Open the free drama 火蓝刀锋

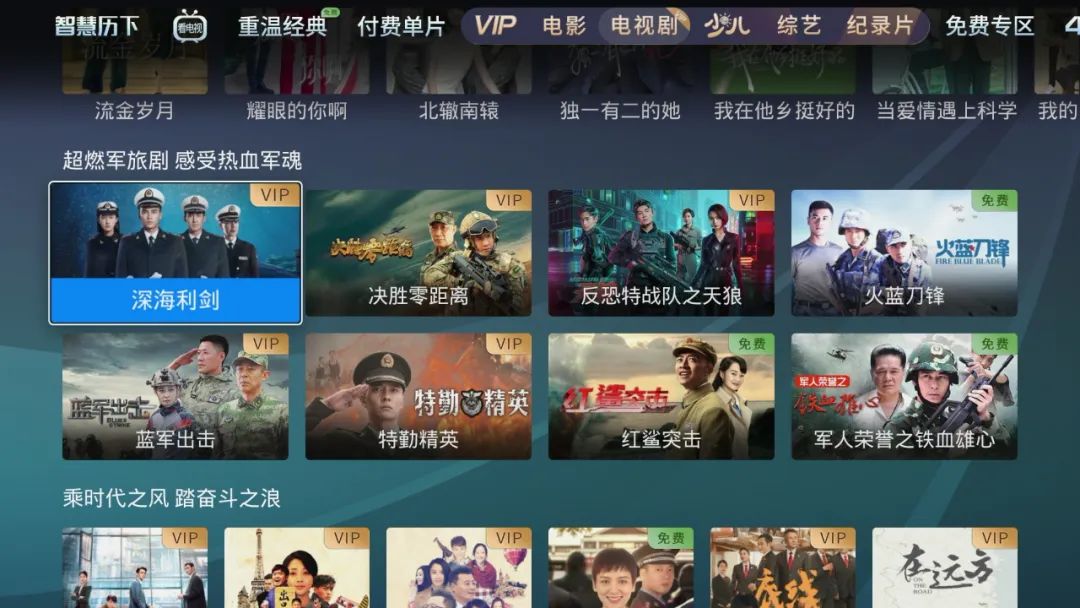click(904, 252)
